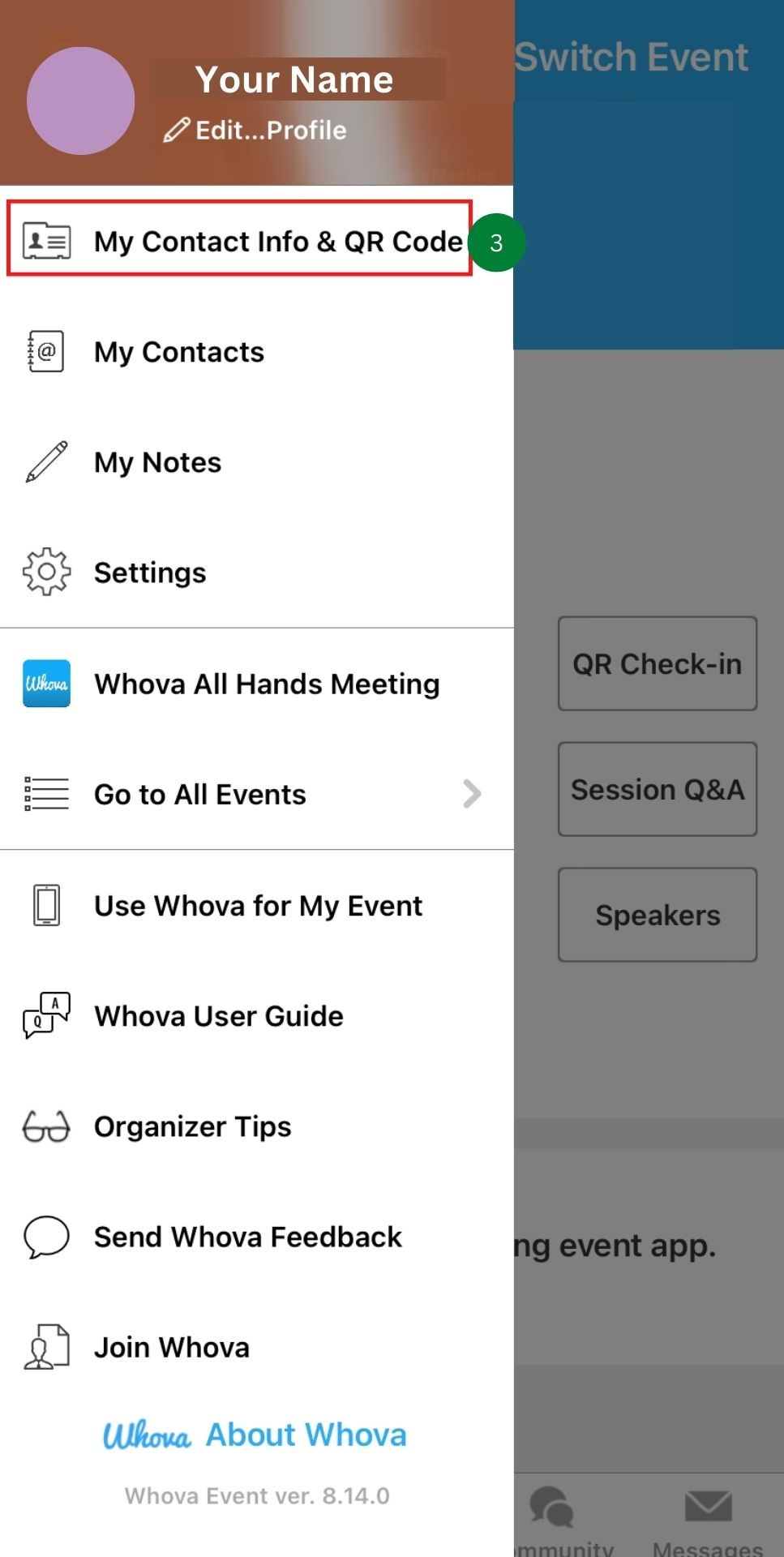This screenshot has width=784, height=1557.
Task: Click the QR Check-in button
Action: [x=657, y=663]
